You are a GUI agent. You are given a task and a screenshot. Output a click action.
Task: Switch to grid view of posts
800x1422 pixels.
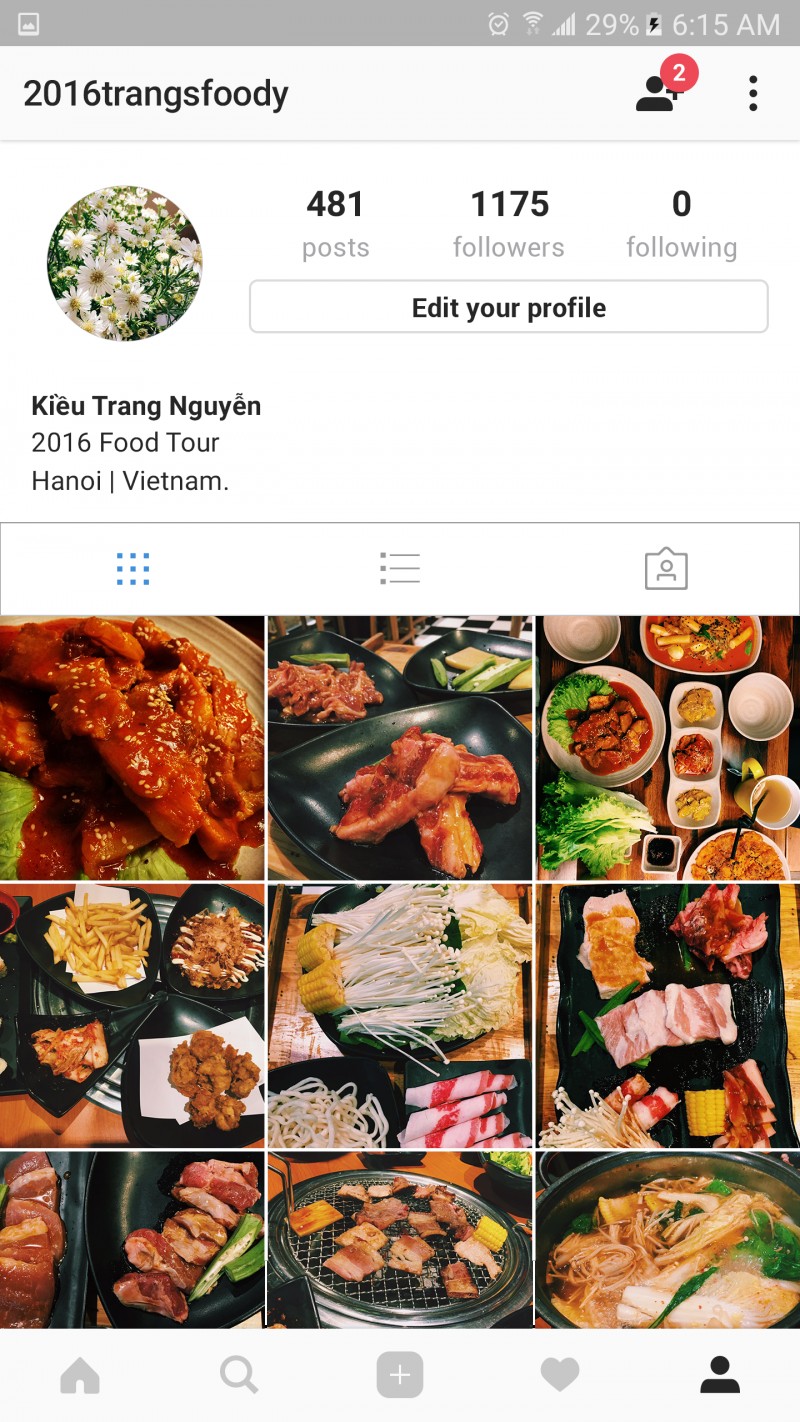(132, 569)
